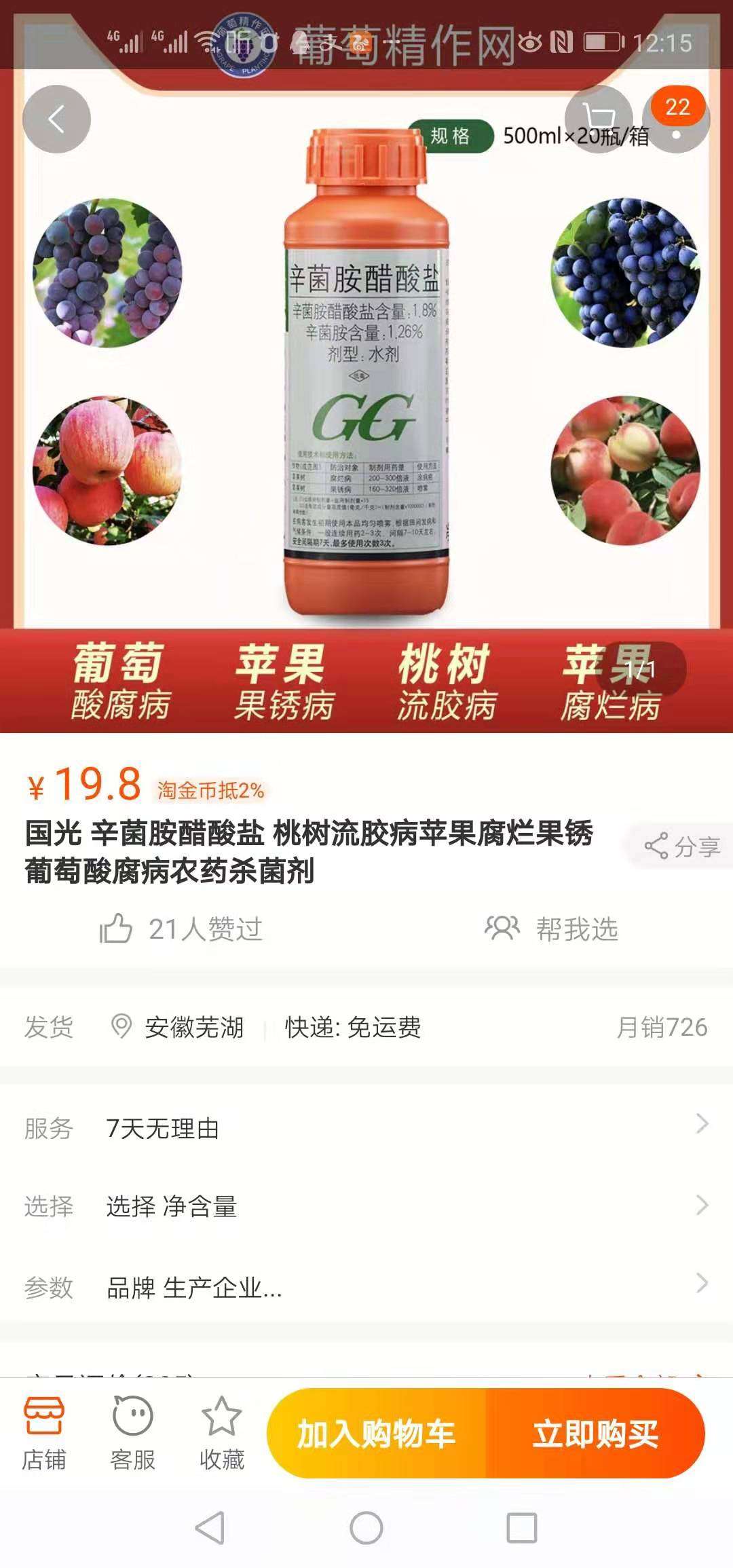The width and height of the screenshot is (733, 1568).
Task: Add the product to 收藏 favorites
Action: point(222,1434)
